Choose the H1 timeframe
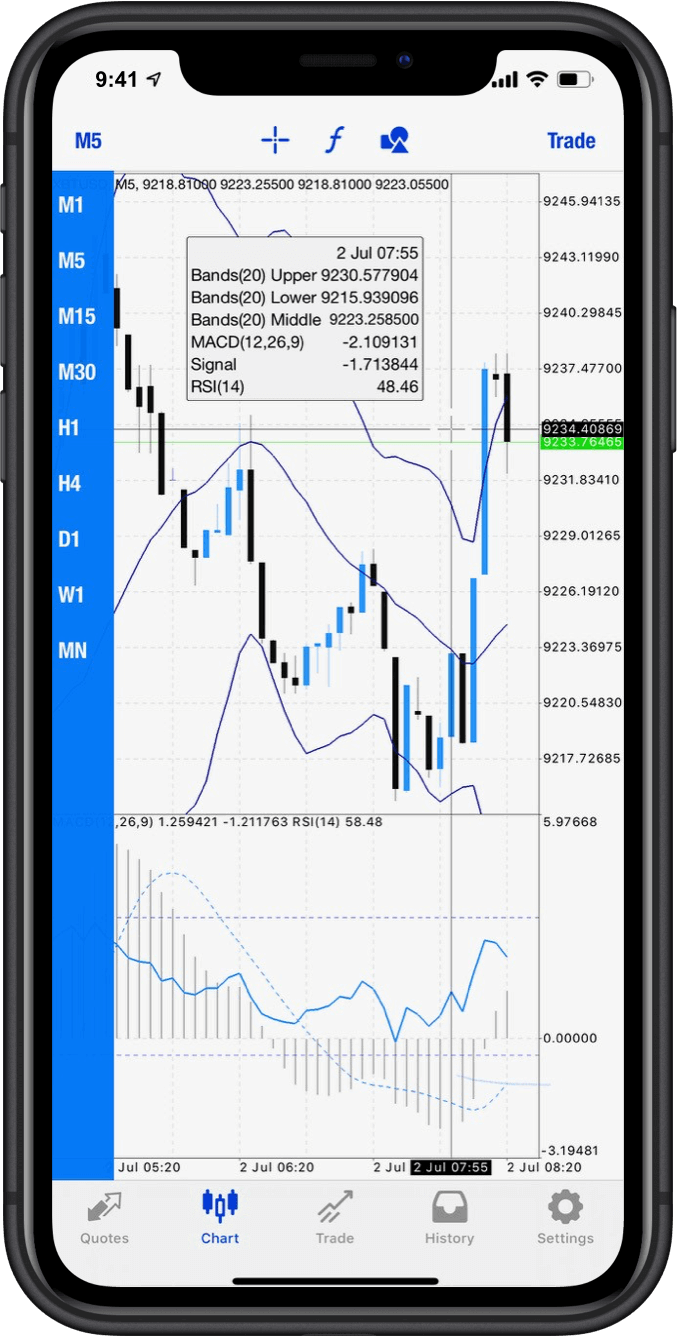 68,428
